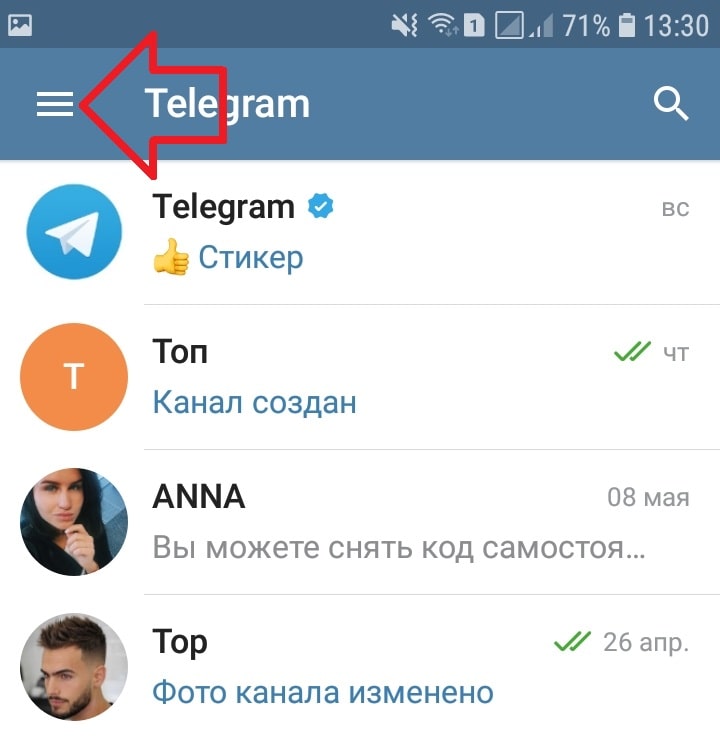Tap the thumbs-up sticker emoji preview
This screenshot has height=742, width=720.
click(x=169, y=257)
